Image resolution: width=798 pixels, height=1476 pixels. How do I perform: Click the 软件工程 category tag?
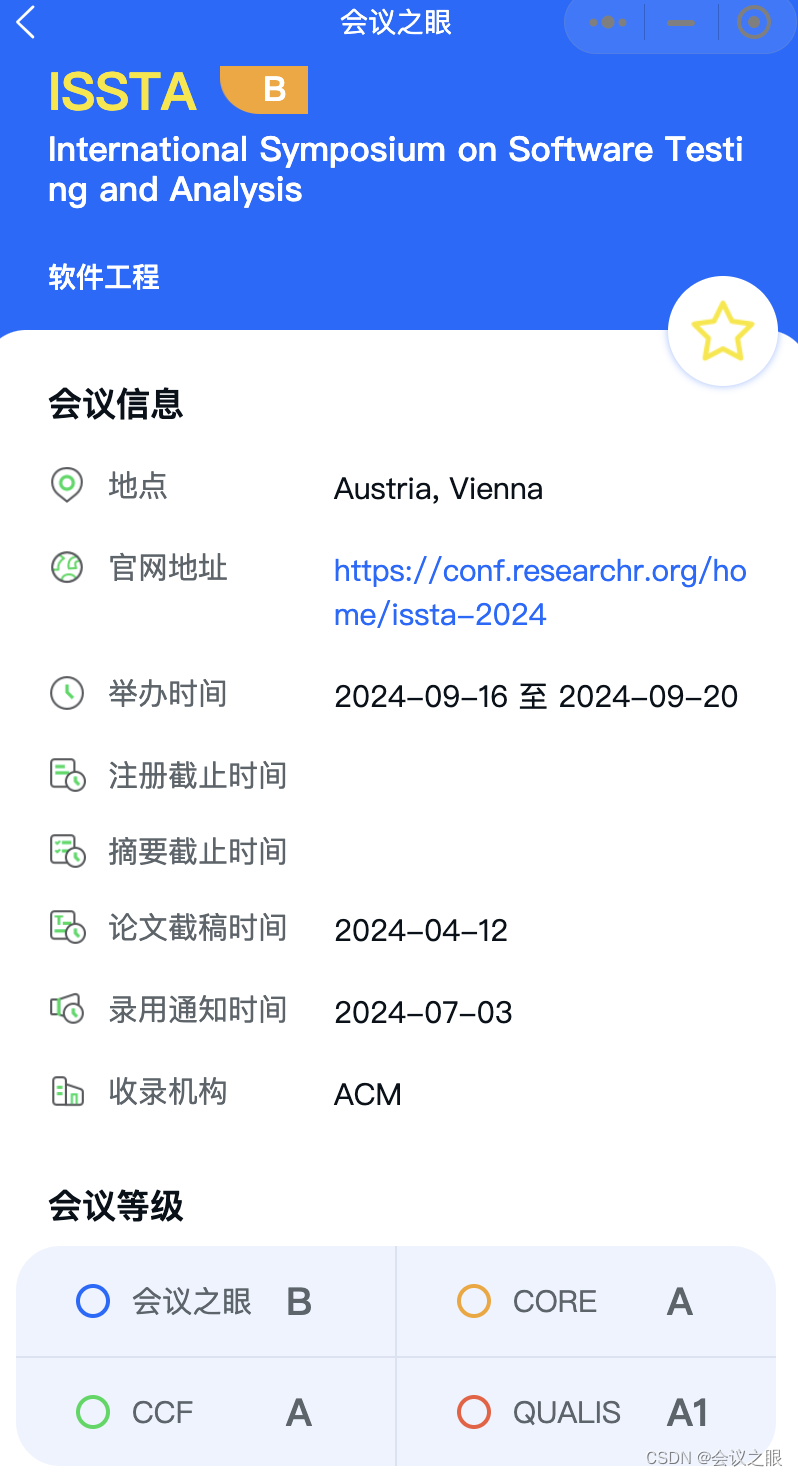tap(103, 277)
